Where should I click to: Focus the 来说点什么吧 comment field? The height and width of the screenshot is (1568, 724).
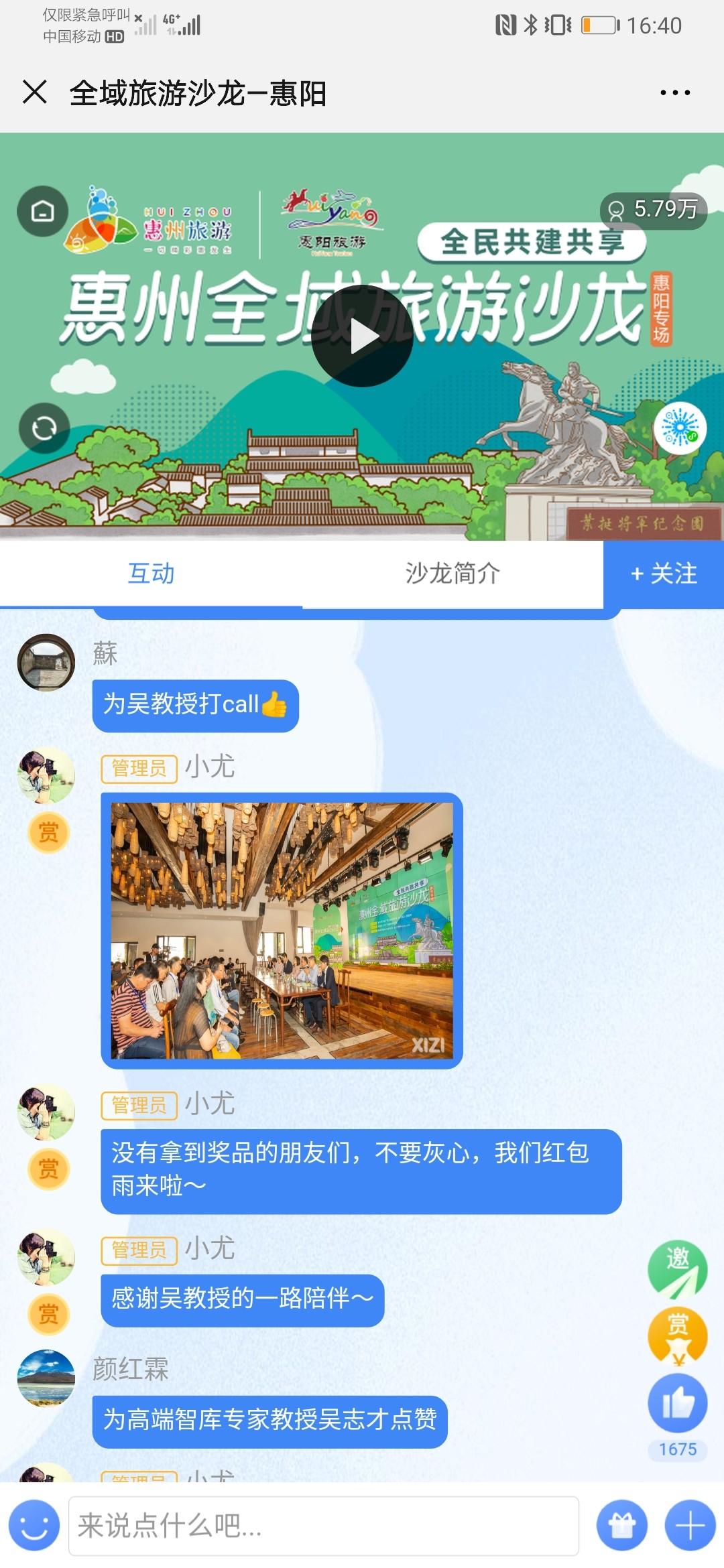tap(323, 1526)
